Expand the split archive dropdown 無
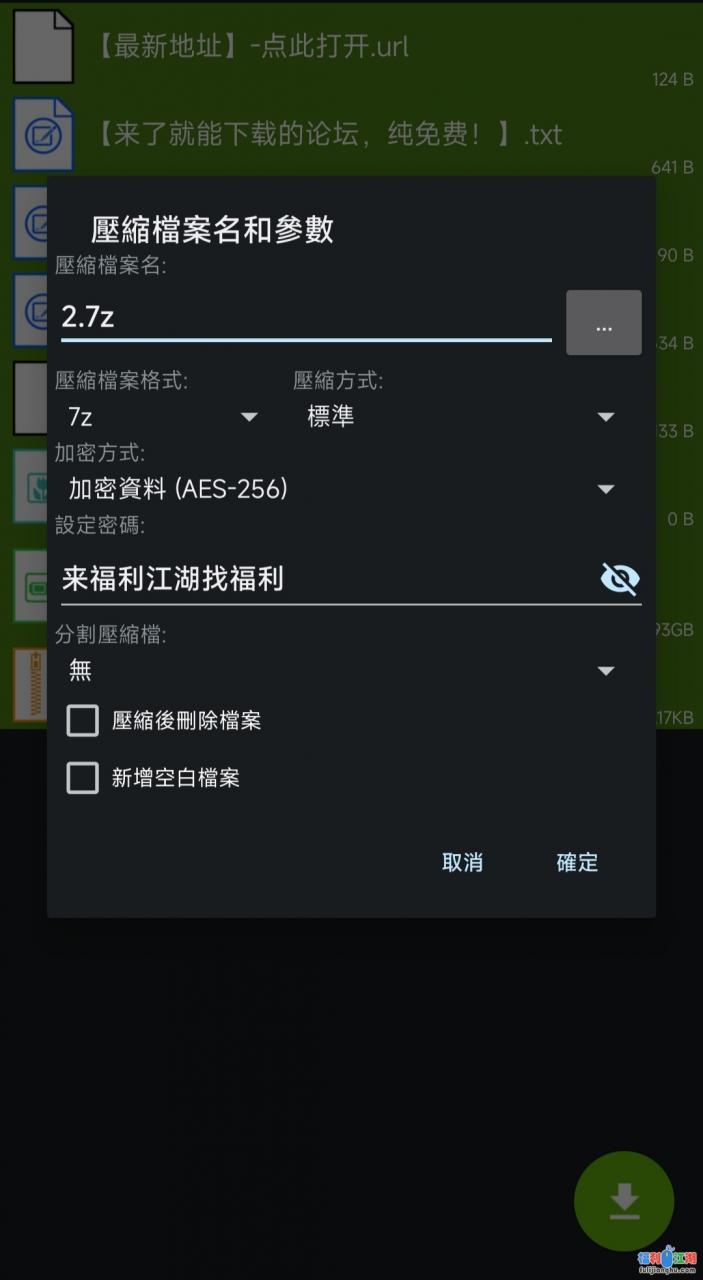 tap(340, 671)
